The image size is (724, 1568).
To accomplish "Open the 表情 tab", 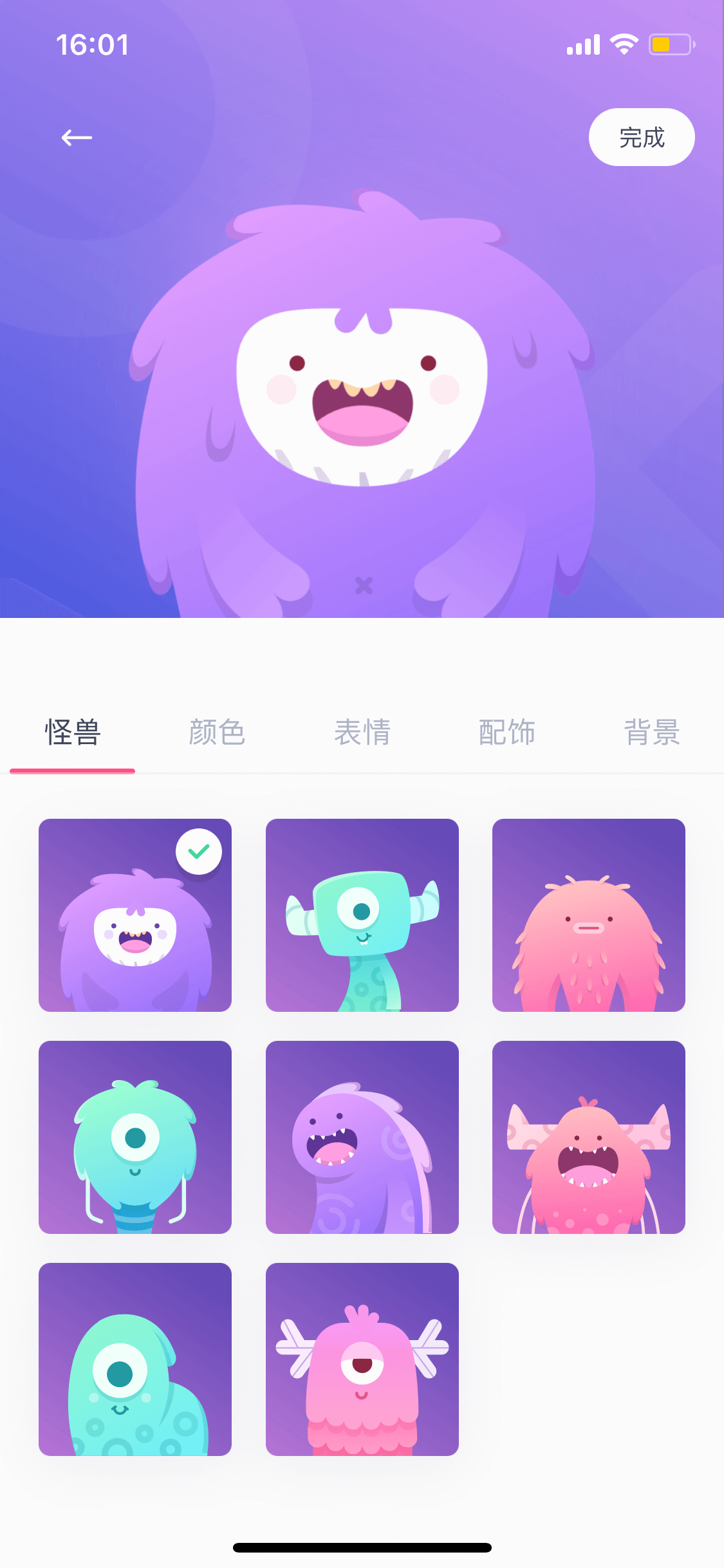I will point(362,733).
